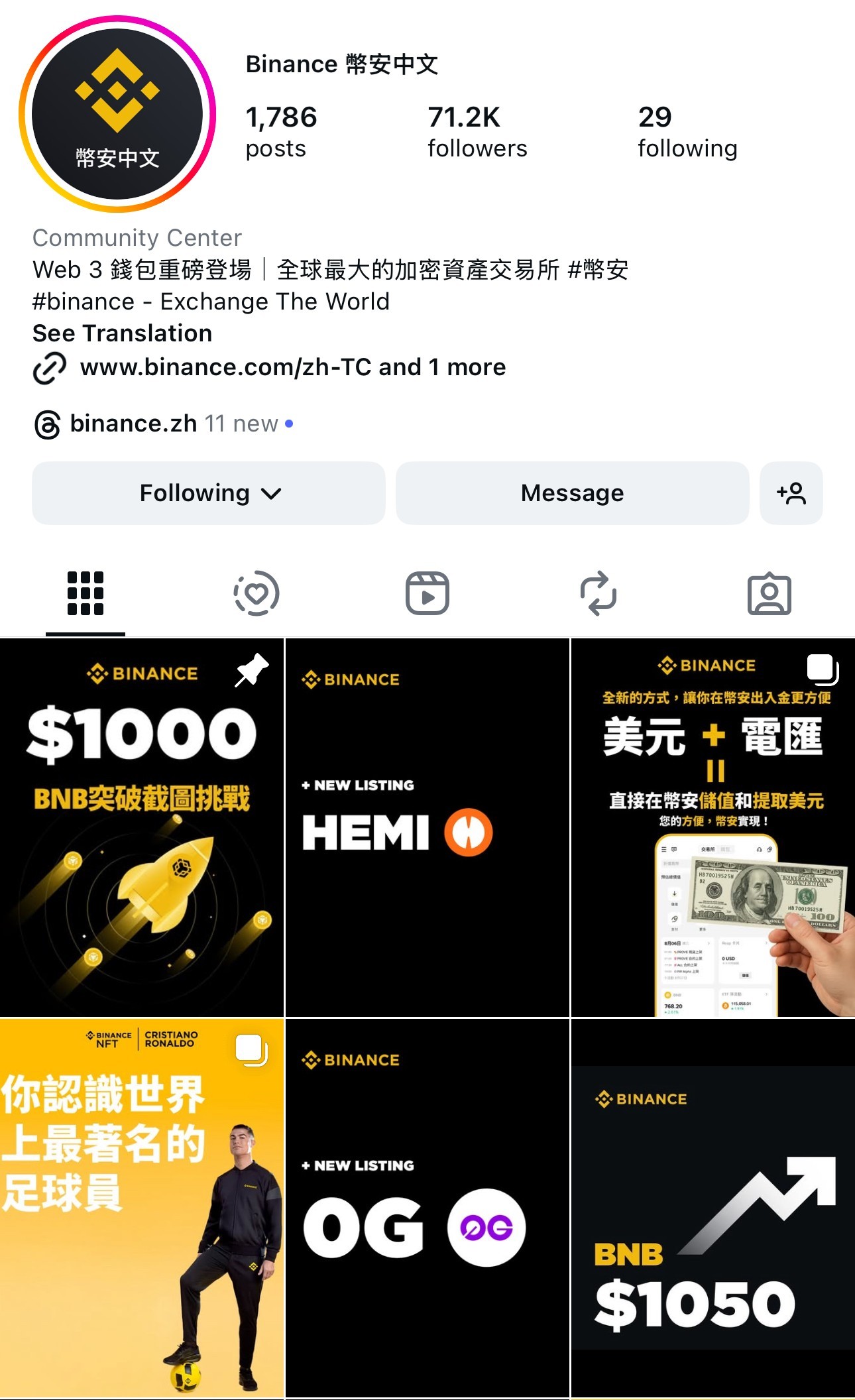The width and height of the screenshot is (855, 1400).
Task: Open the Following dropdown button
Action: [209, 493]
